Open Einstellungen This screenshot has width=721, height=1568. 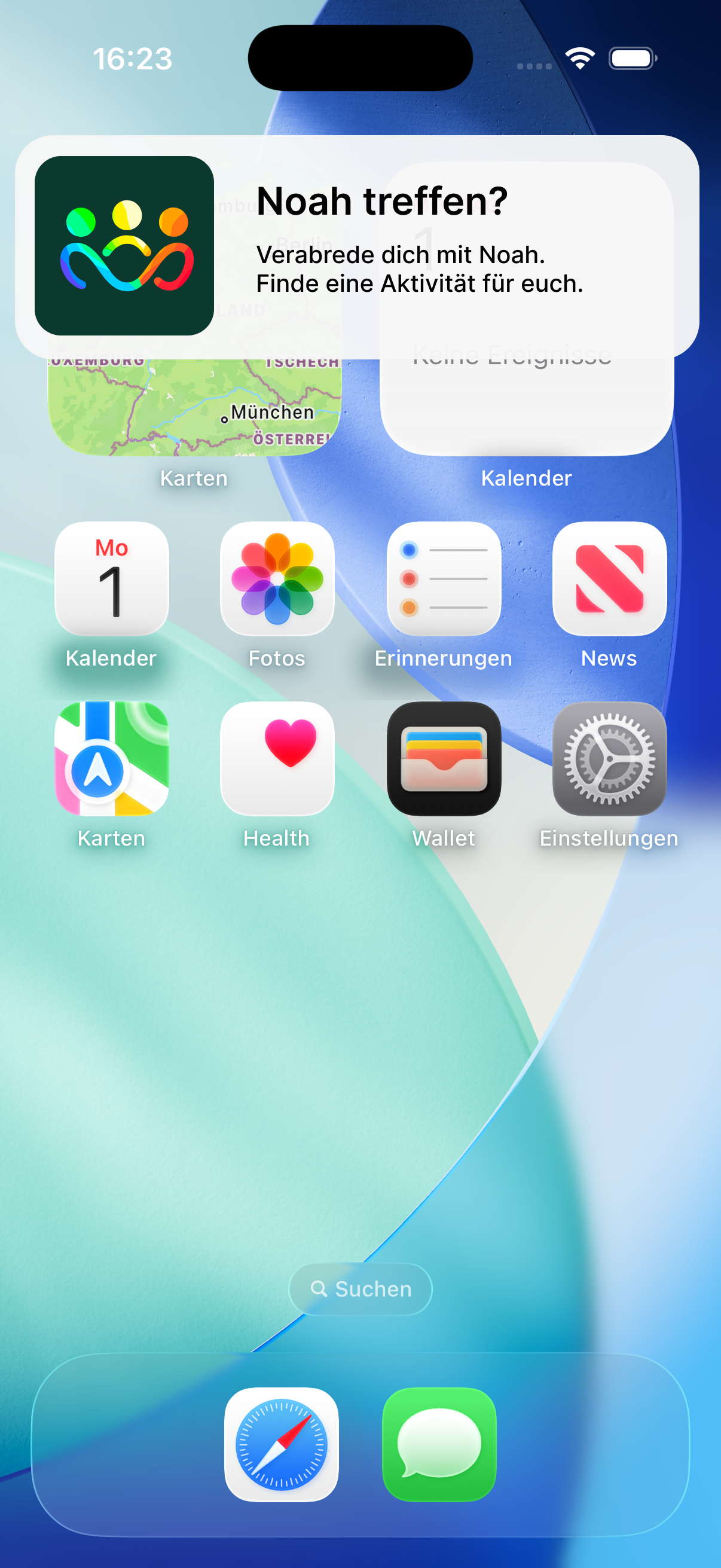pyautogui.click(x=609, y=759)
